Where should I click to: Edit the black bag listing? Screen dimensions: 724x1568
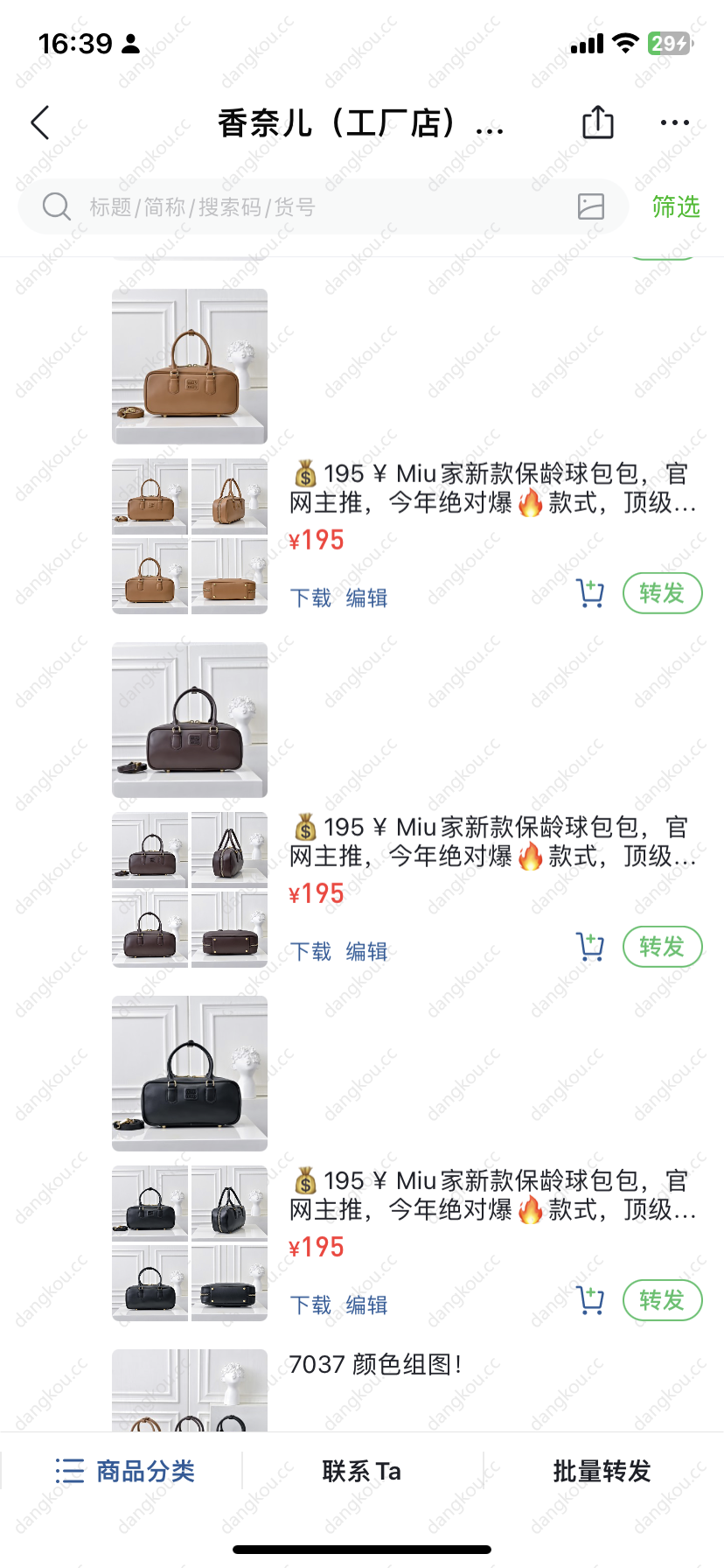coord(366,1305)
